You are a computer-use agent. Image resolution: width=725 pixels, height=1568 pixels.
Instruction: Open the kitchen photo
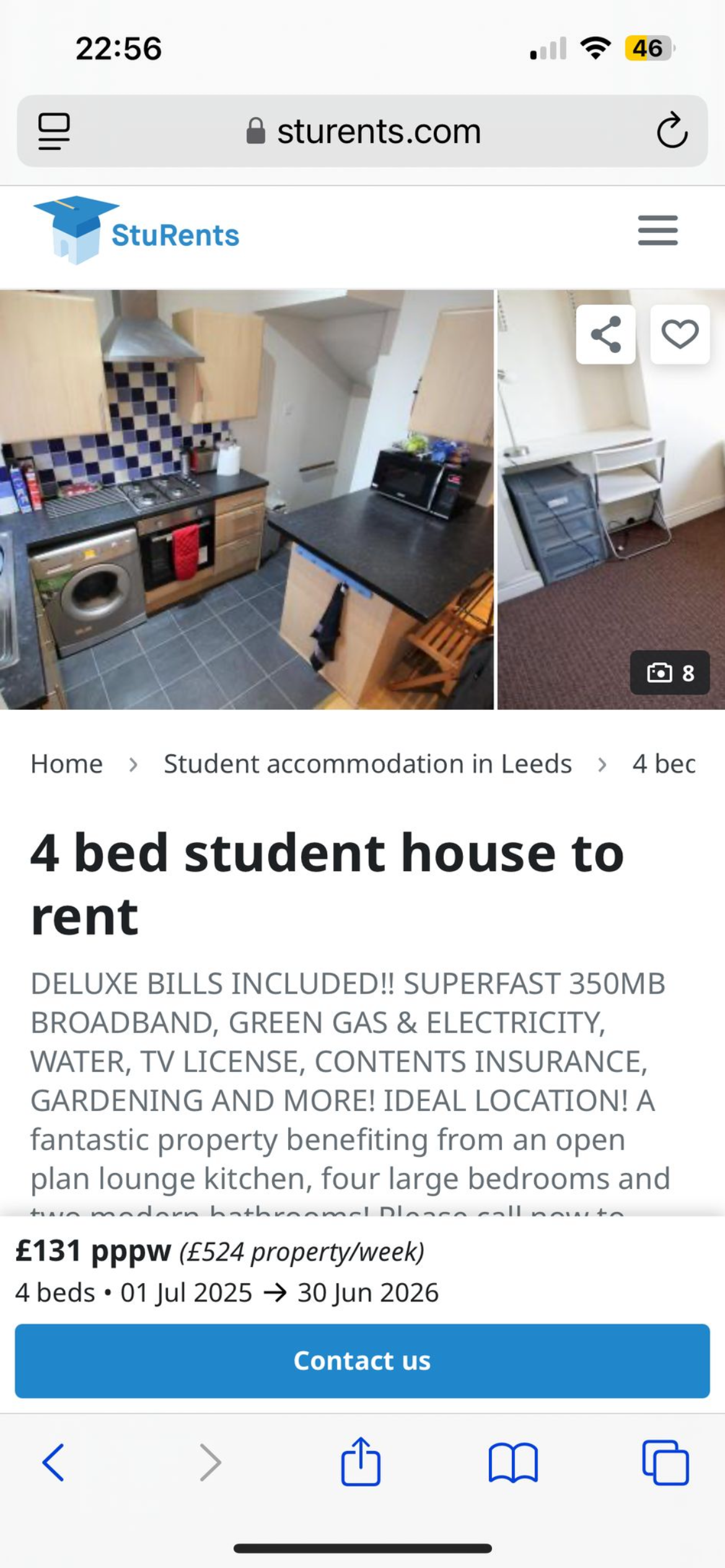[x=247, y=499]
